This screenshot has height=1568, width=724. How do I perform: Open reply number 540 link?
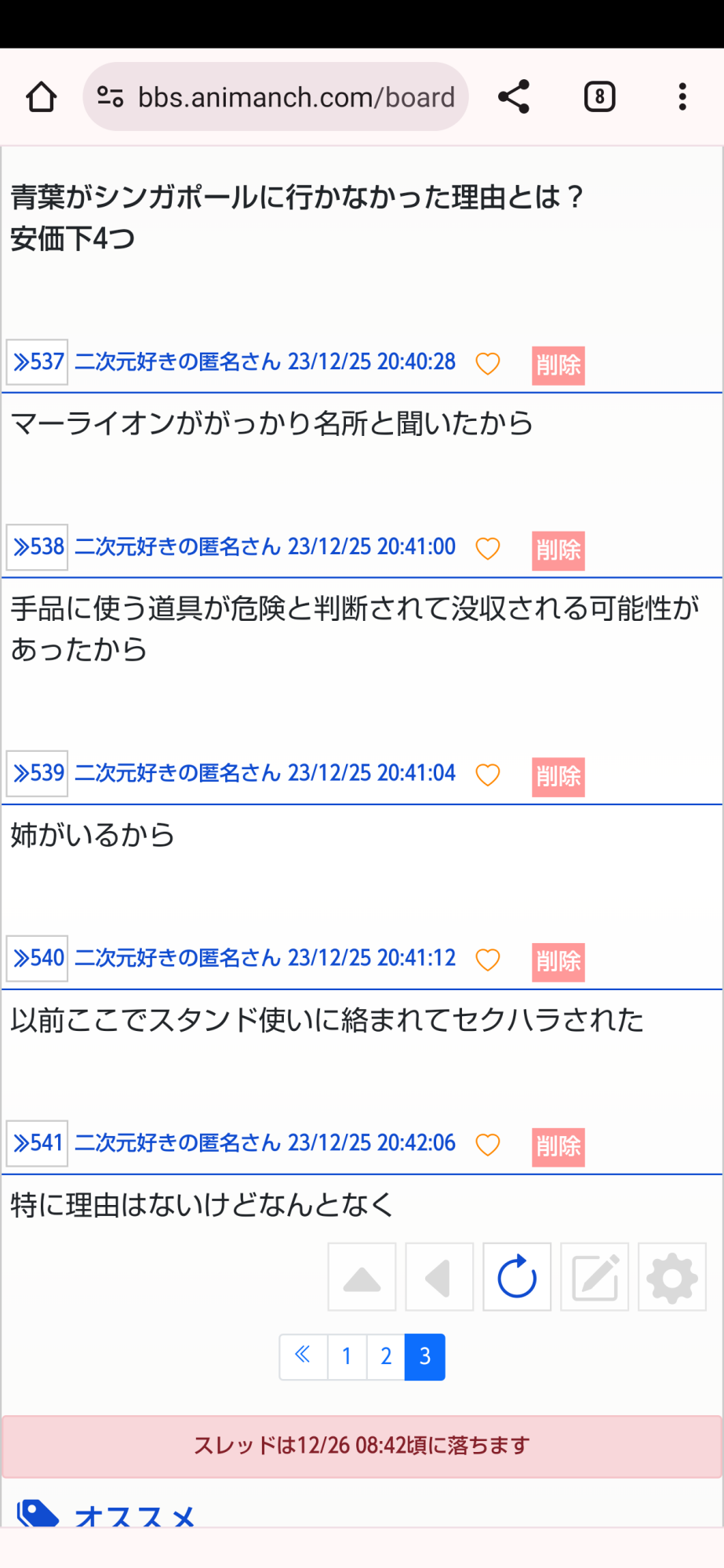click(x=38, y=958)
